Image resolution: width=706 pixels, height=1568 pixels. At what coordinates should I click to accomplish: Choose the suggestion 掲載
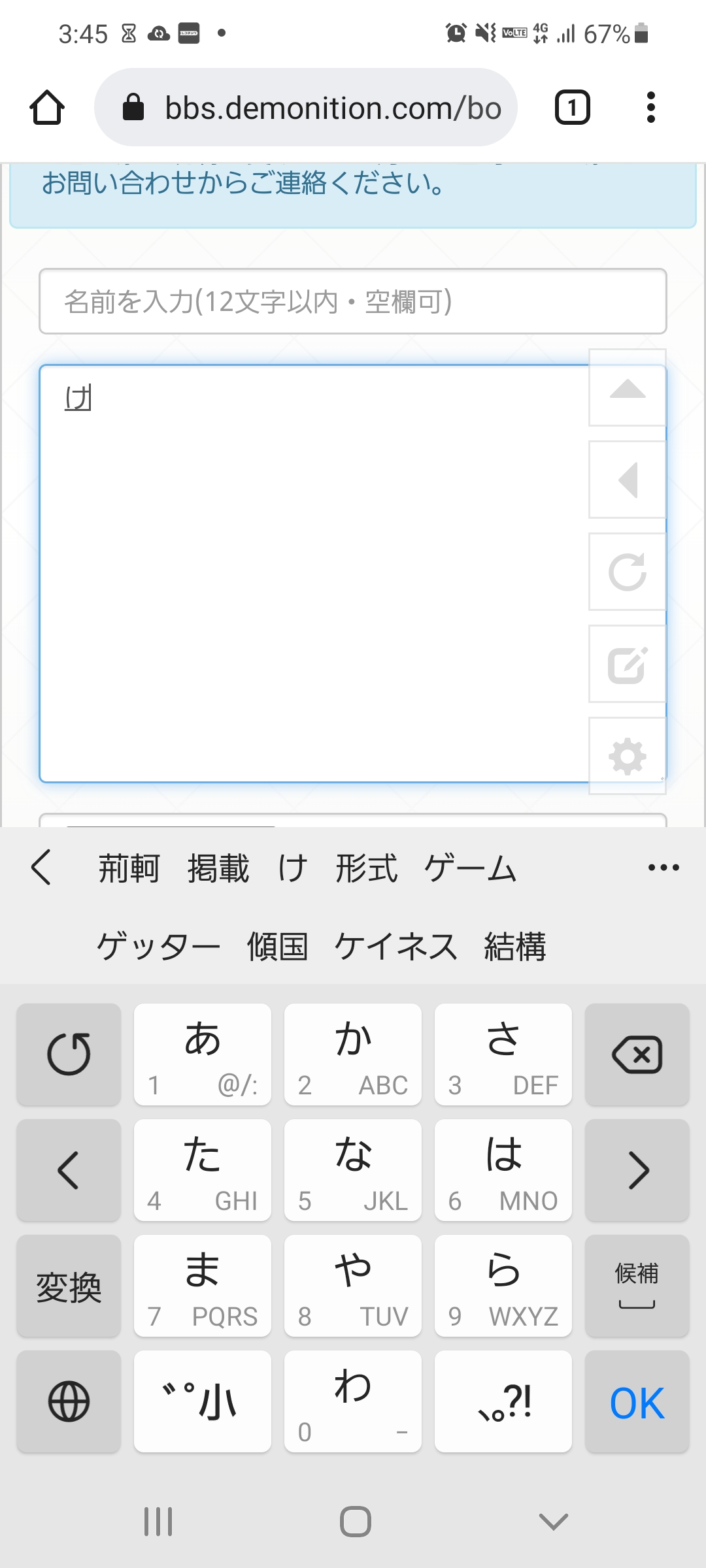point(218,868)
